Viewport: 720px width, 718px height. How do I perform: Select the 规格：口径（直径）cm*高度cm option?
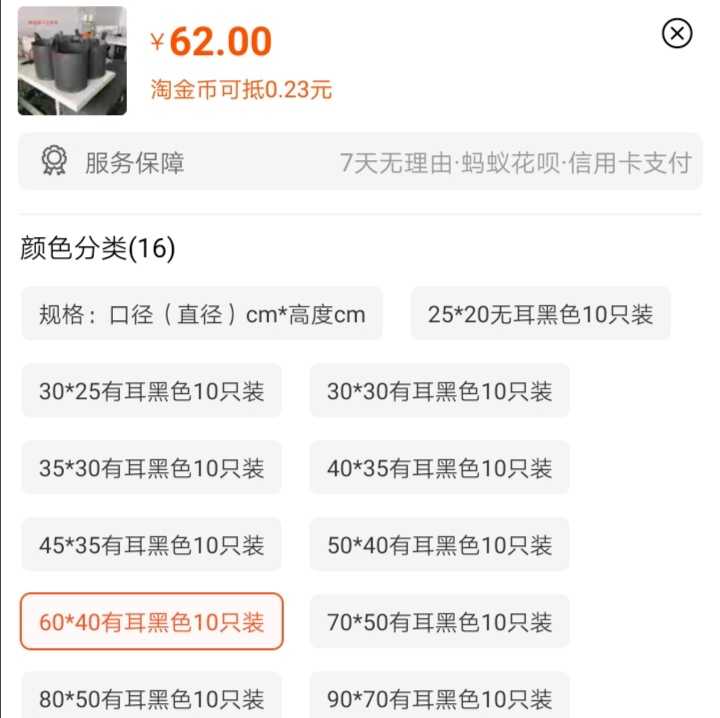click(202, 315)
